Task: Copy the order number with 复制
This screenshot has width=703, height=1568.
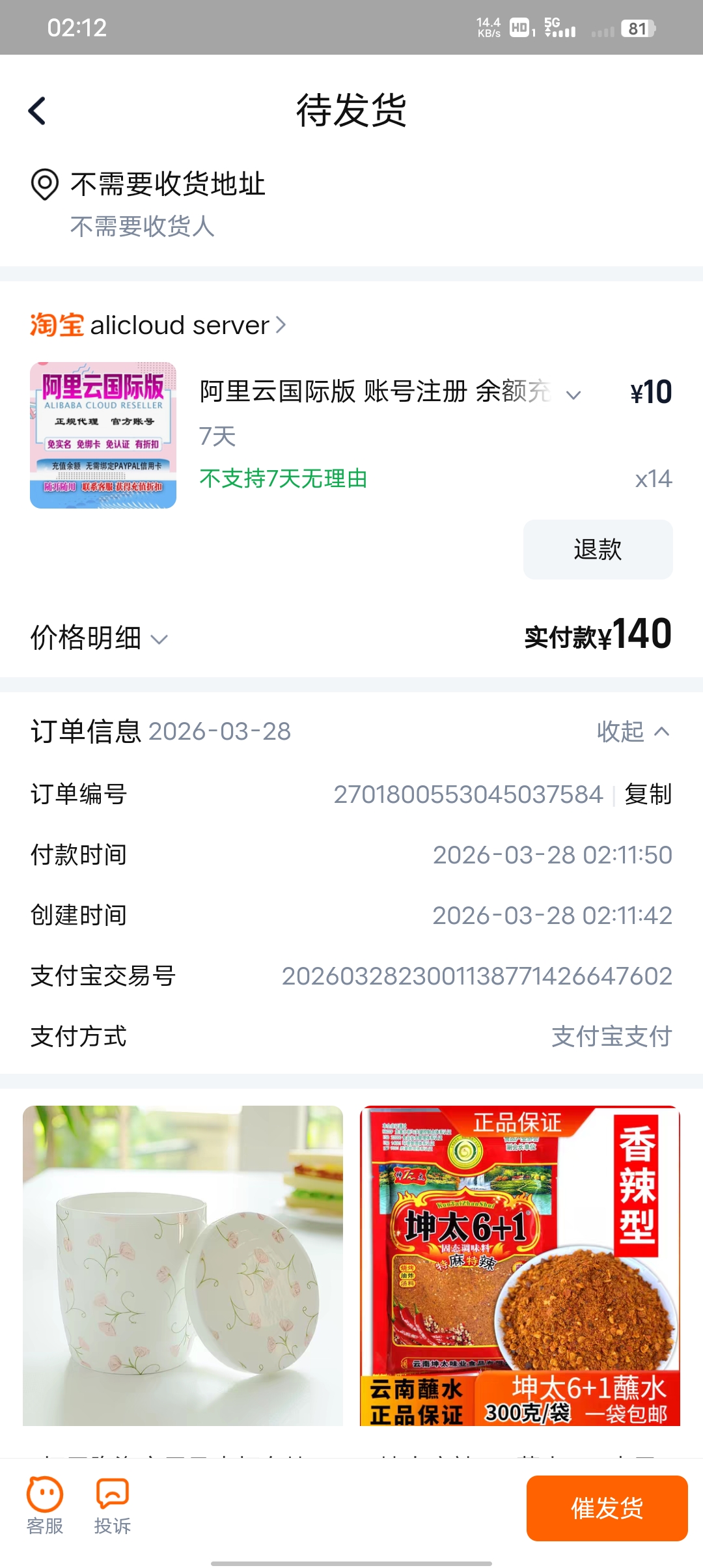Action: click(x=648, y=794)
